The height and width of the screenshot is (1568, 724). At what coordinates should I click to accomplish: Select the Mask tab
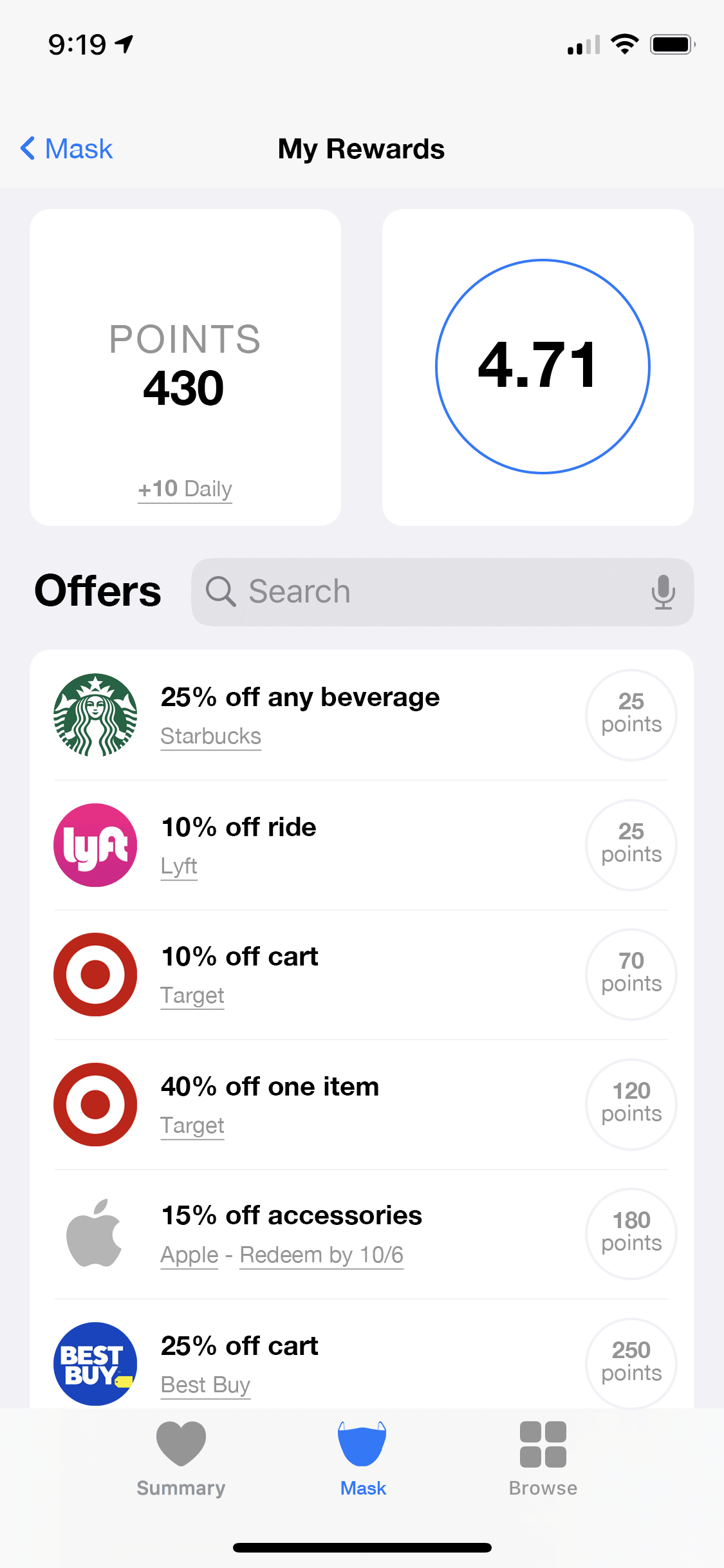(363, 1459)
